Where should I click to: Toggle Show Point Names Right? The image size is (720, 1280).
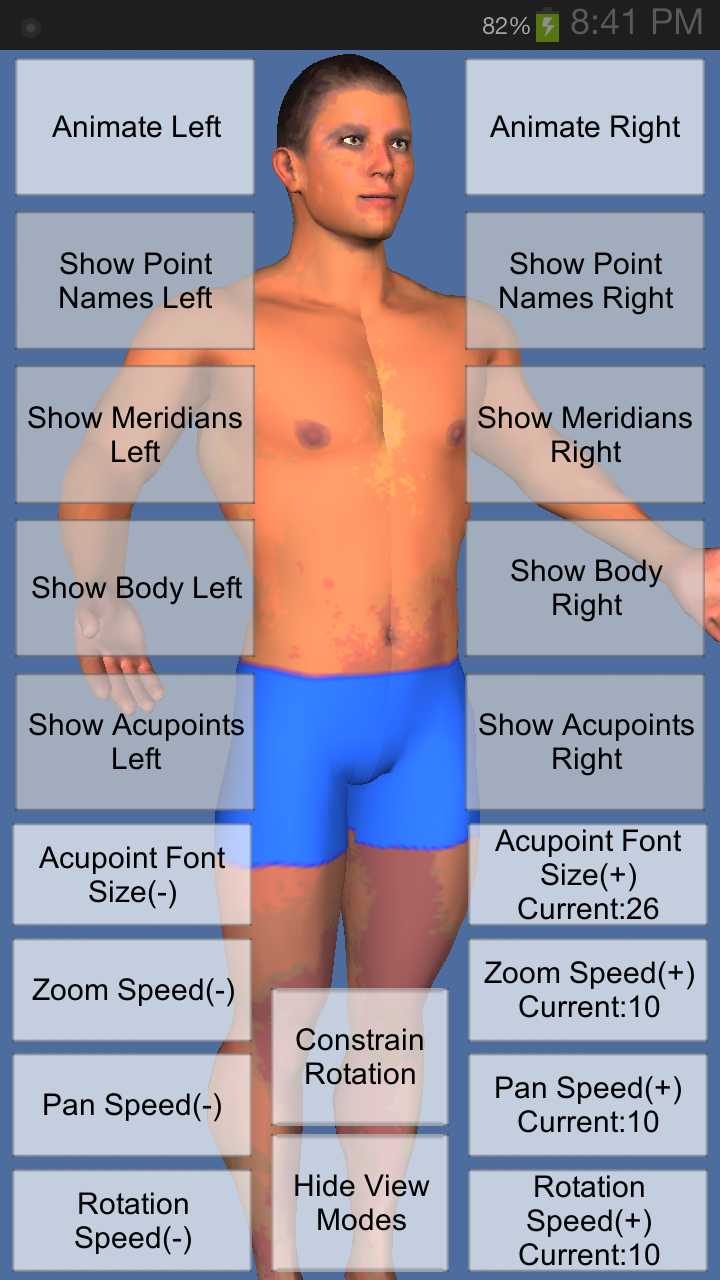(585, 281)
